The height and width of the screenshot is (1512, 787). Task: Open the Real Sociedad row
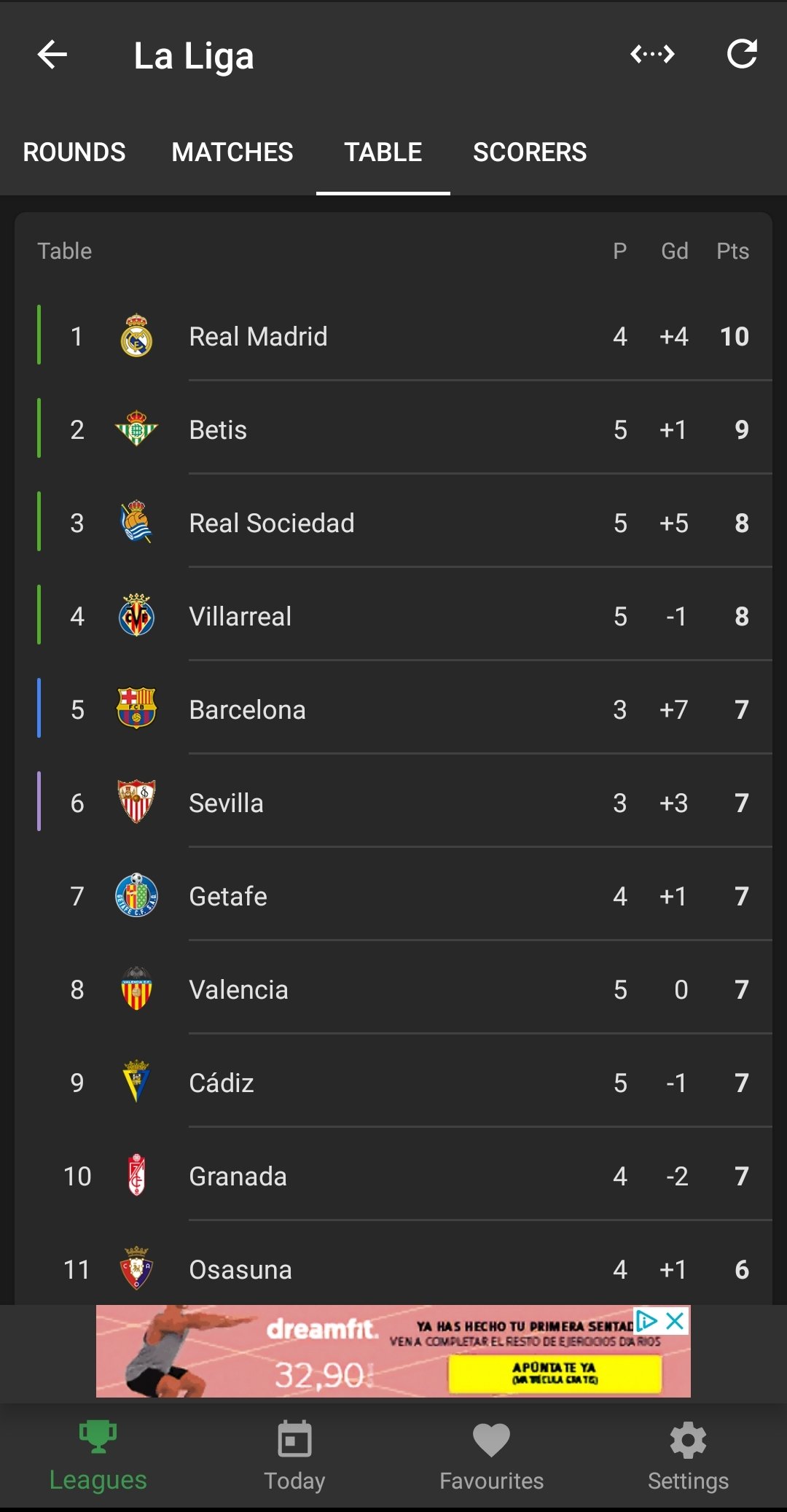(393, 523)
